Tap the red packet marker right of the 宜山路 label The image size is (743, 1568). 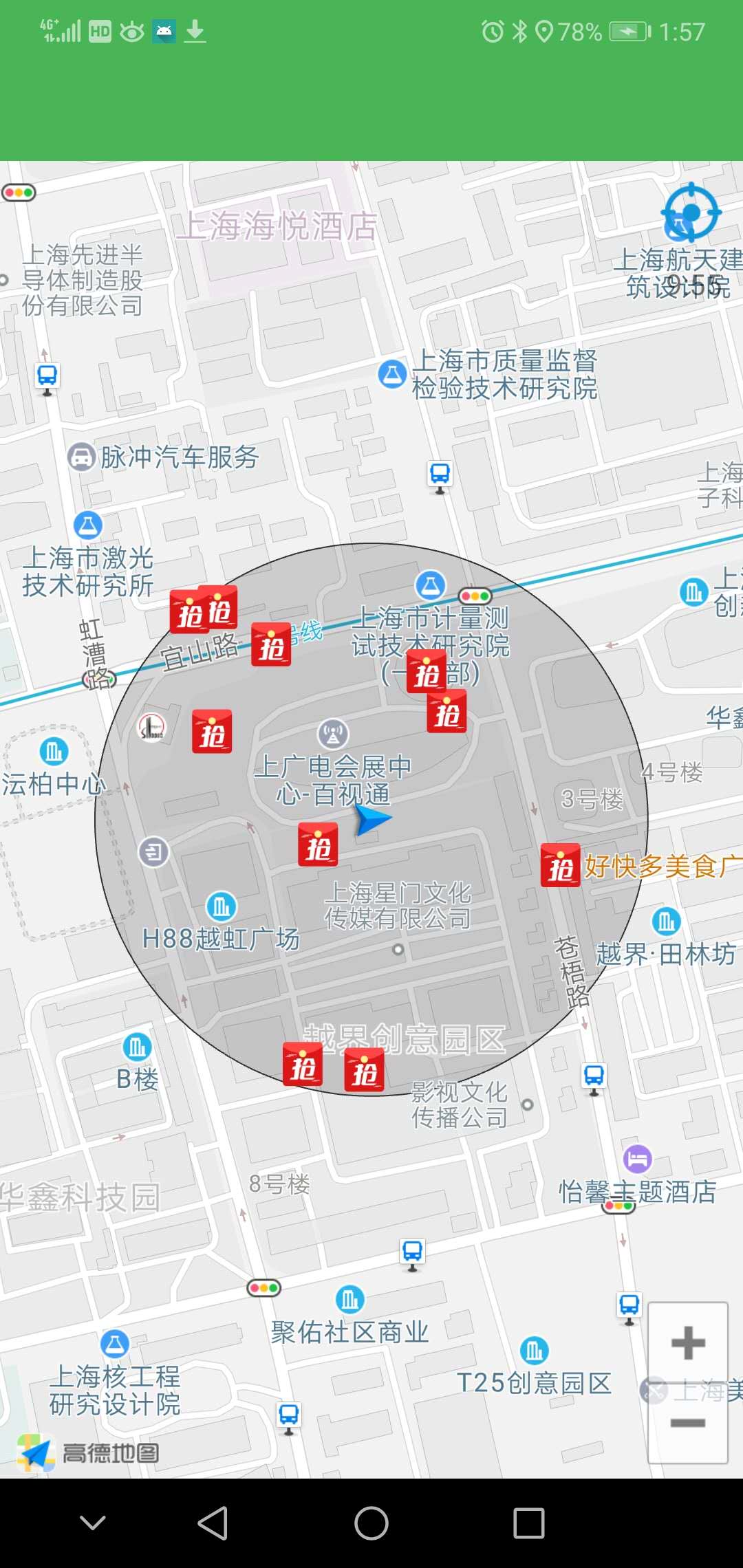[x=271, y=645]
